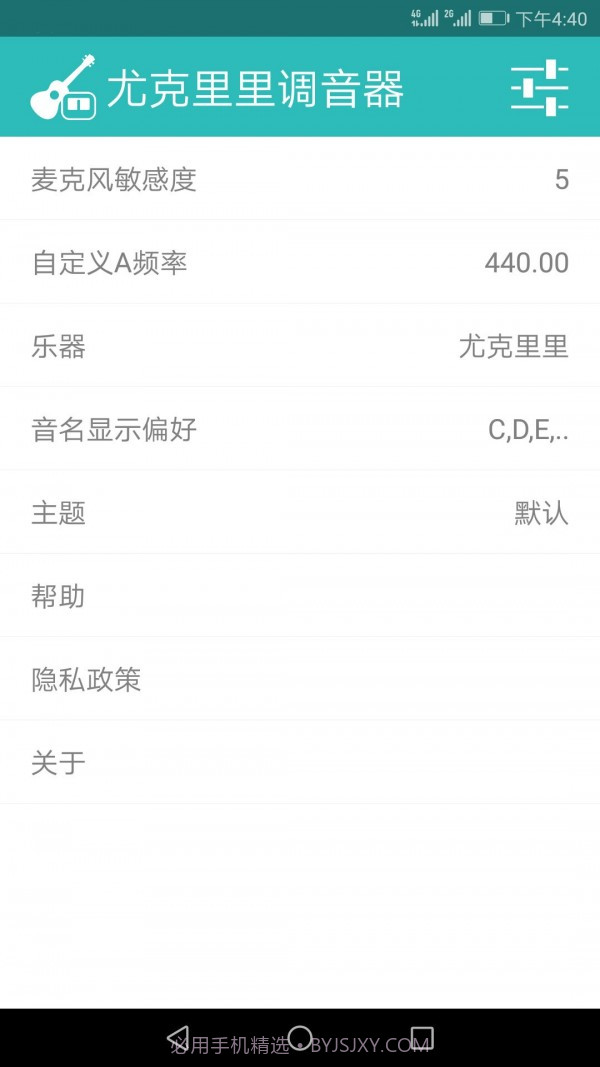
Task: Open the 麦克风敏感度 setting
Action: pos(300,180)
